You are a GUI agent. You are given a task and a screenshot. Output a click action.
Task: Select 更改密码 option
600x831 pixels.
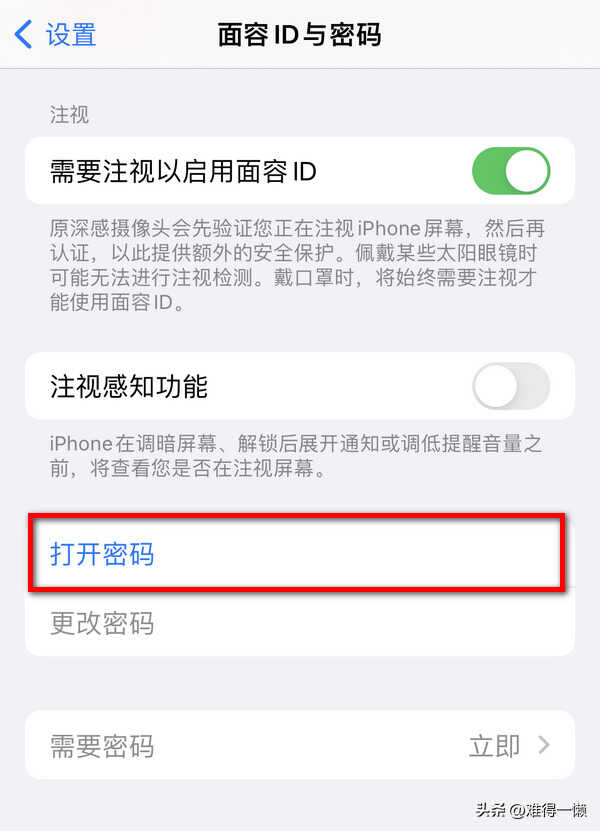tap(103, 624)
